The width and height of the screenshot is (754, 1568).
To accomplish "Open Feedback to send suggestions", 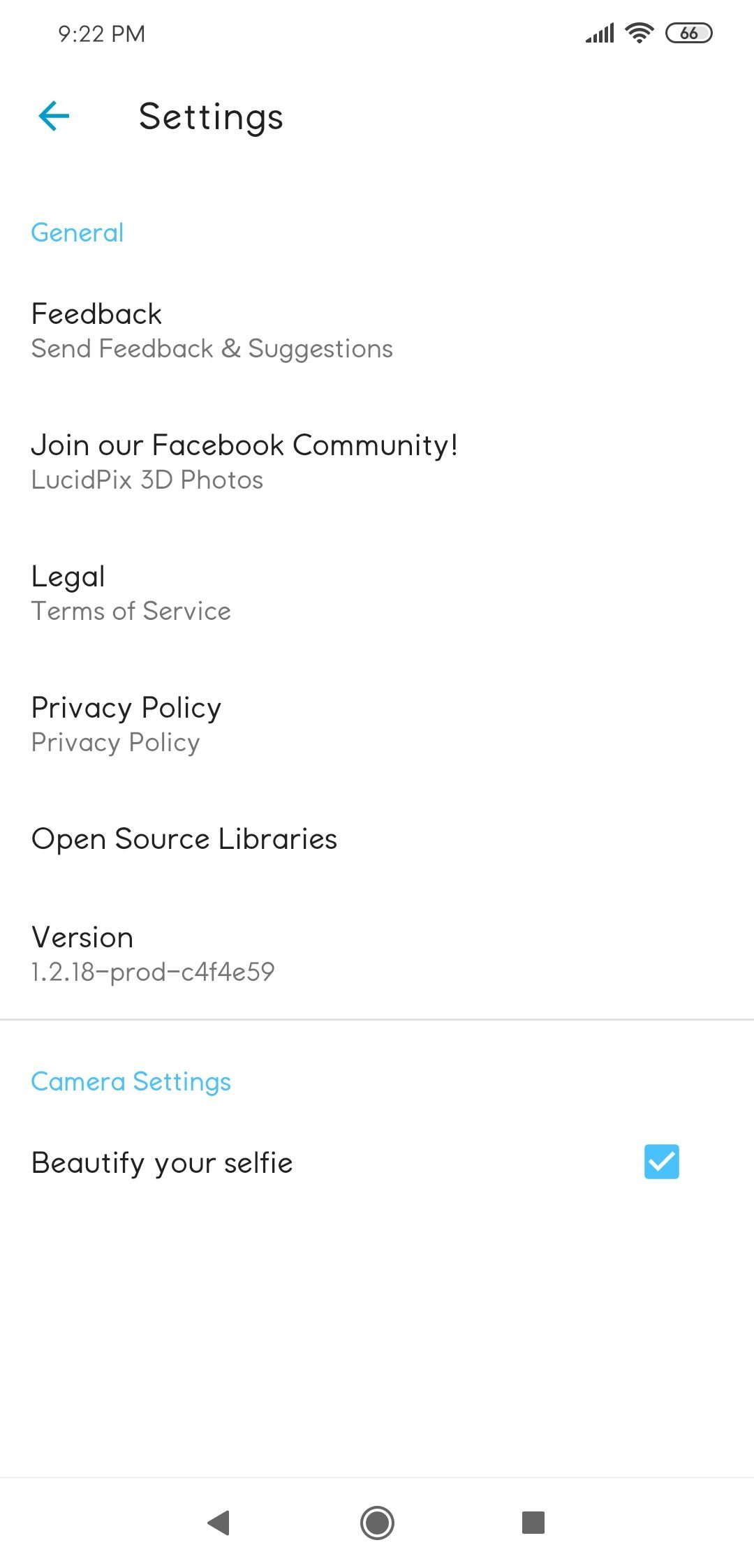I will coord(377,331).
